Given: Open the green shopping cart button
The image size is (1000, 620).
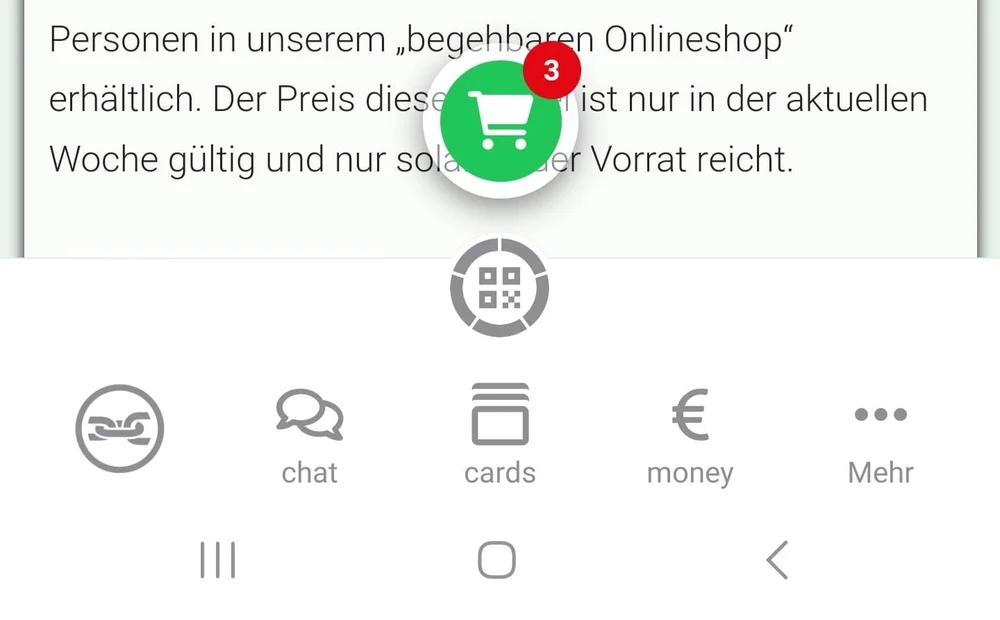Looking at the screenshot, I should (x=499, y=120).
